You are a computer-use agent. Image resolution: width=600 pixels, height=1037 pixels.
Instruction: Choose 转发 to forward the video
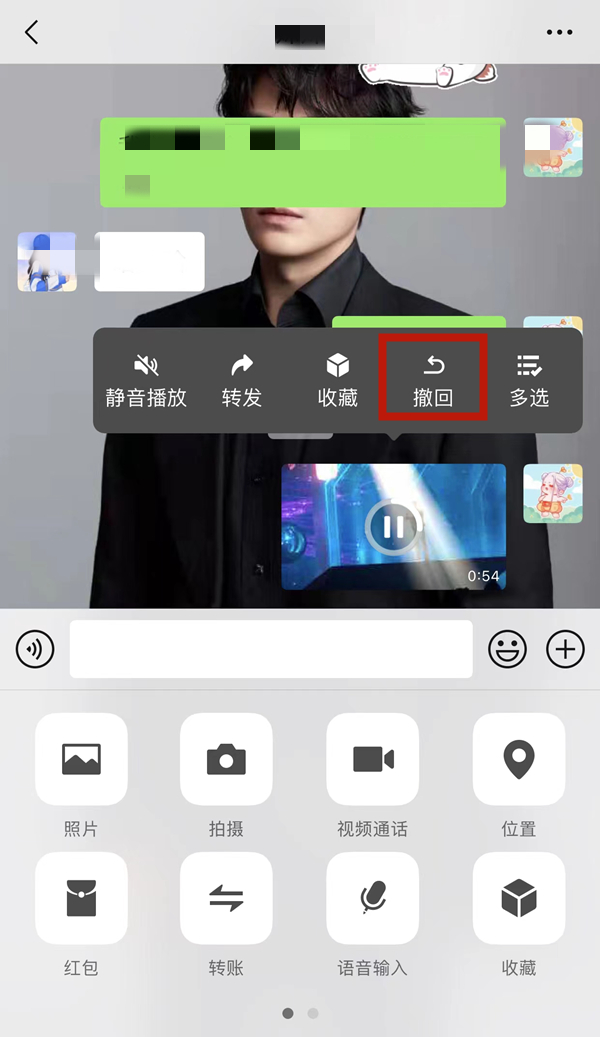(242, 380)
